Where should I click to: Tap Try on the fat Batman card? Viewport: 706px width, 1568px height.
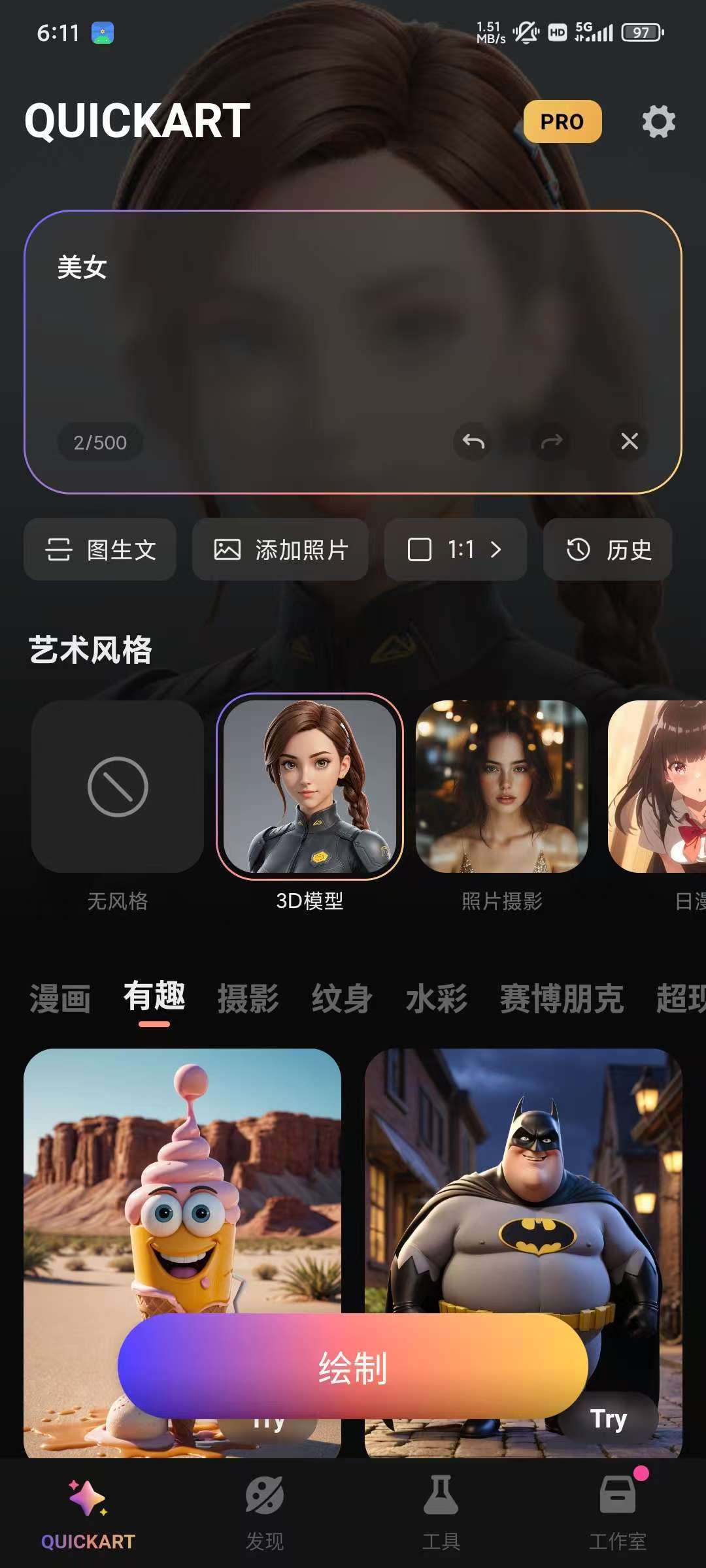609,1419
